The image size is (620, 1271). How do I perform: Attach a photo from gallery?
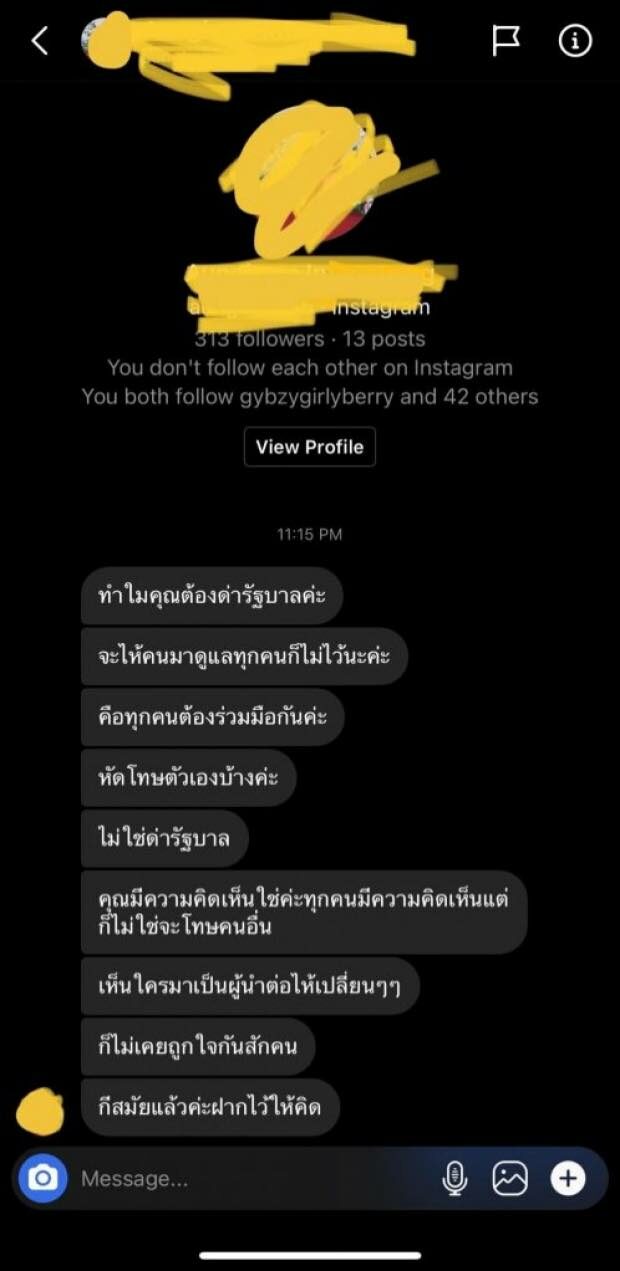[x=510, y=1179]
